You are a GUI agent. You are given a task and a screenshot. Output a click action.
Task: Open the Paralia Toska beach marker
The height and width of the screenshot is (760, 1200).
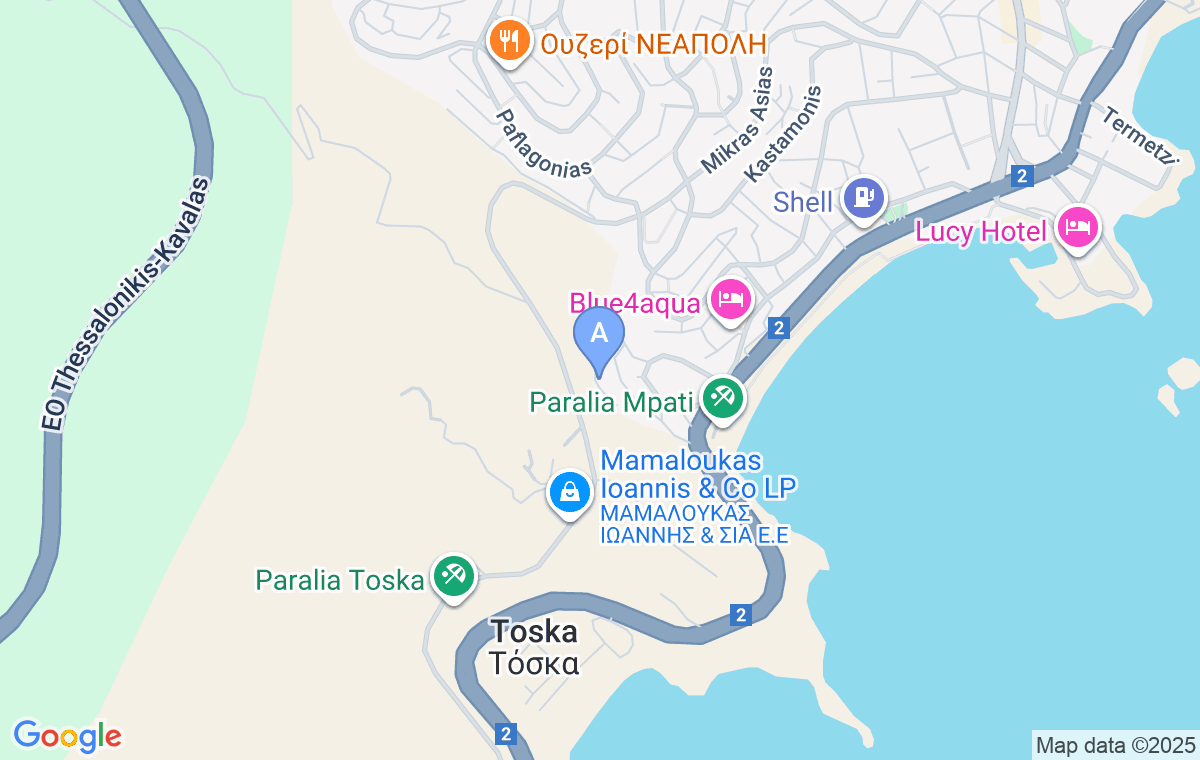coord(453,576)
